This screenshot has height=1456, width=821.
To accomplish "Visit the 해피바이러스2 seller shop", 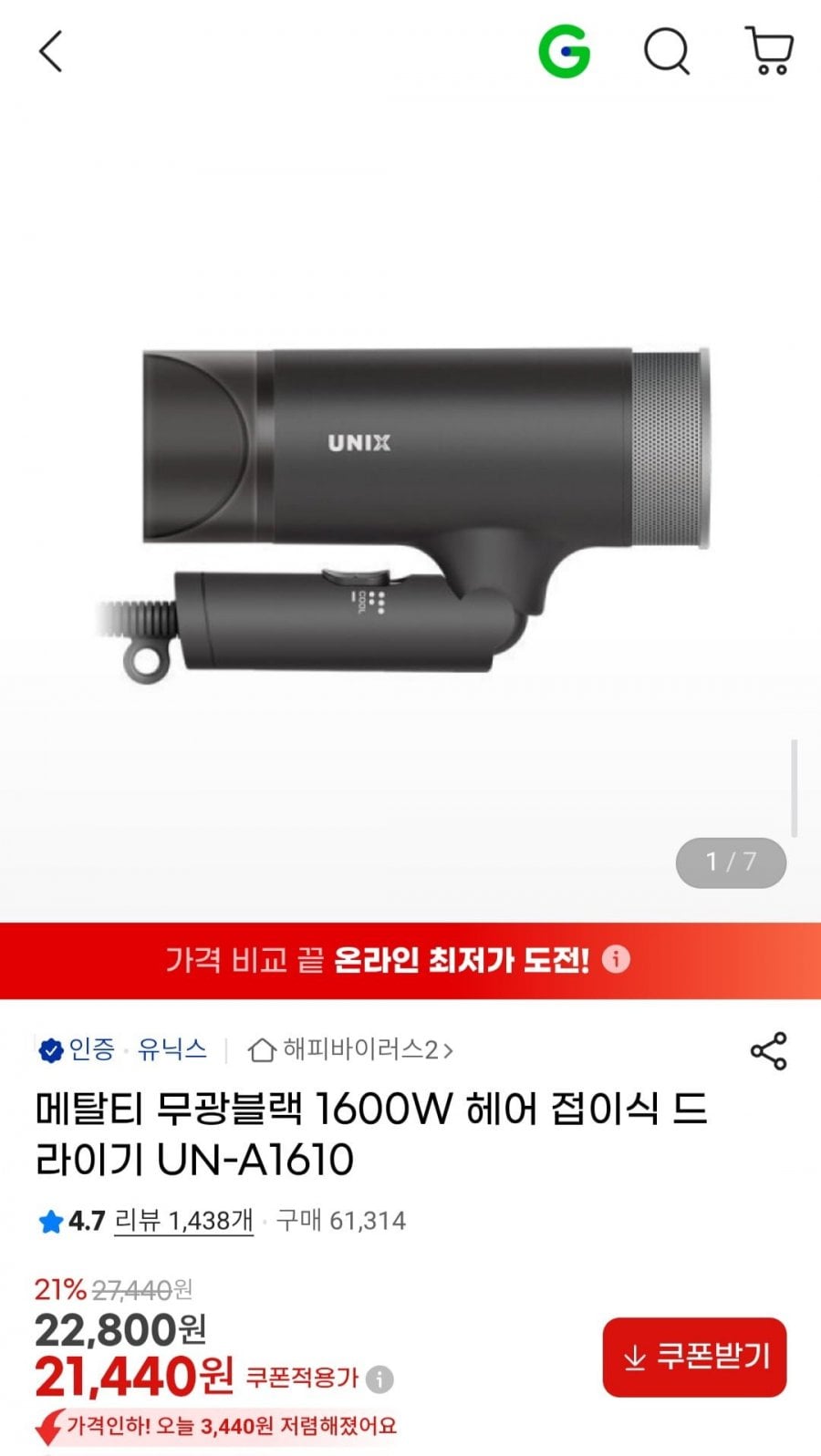I will pos(351,1049).
